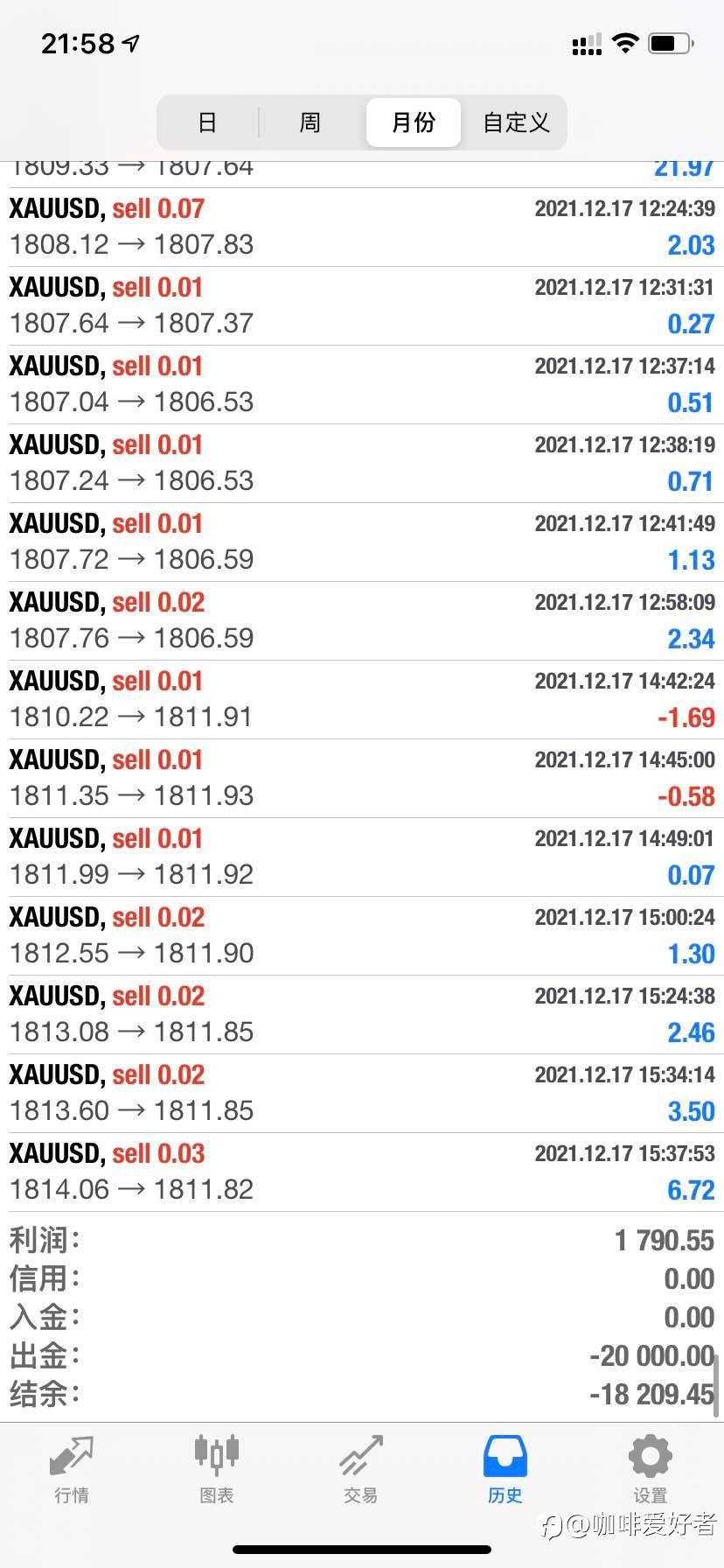Show details for trade at 15:34:14
The width and height of the screenshot is (724, 1568).
click(362, 1093)
